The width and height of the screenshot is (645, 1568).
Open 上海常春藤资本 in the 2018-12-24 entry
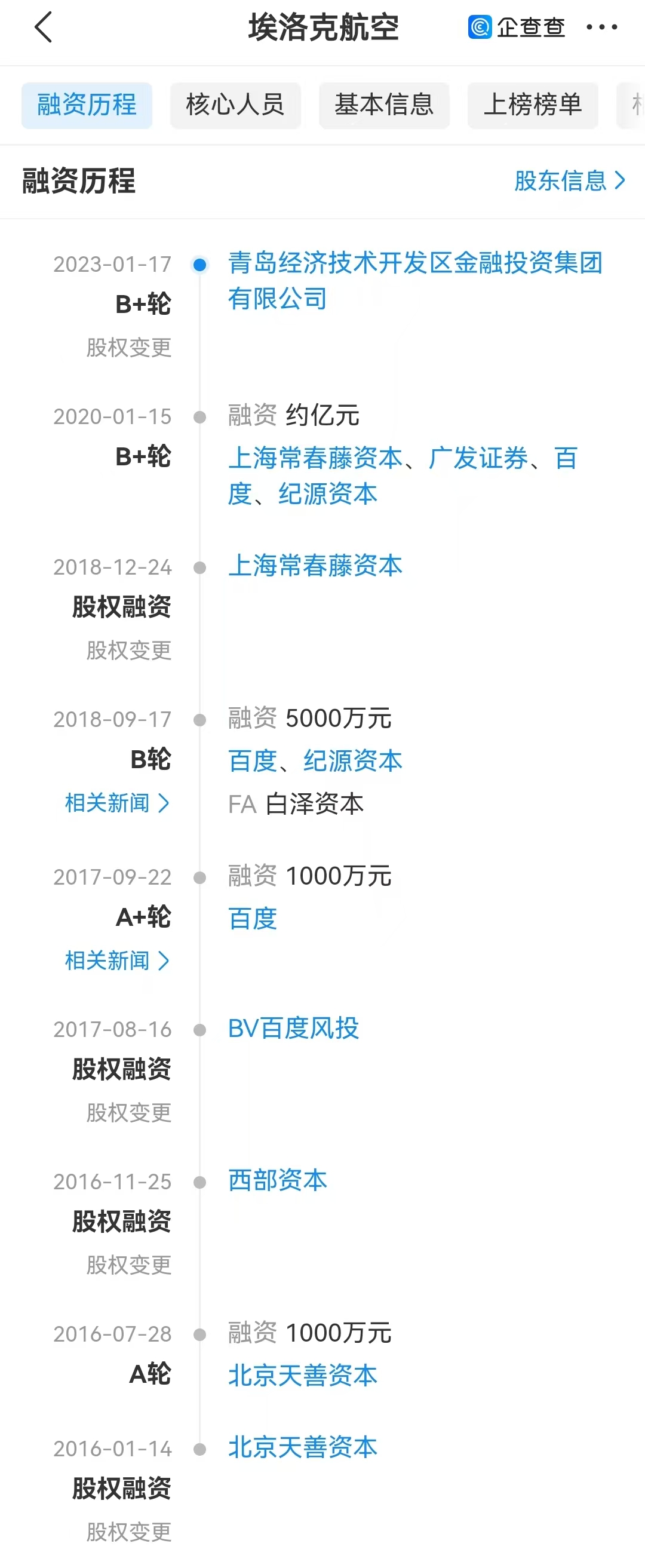[x=315, y=566]
